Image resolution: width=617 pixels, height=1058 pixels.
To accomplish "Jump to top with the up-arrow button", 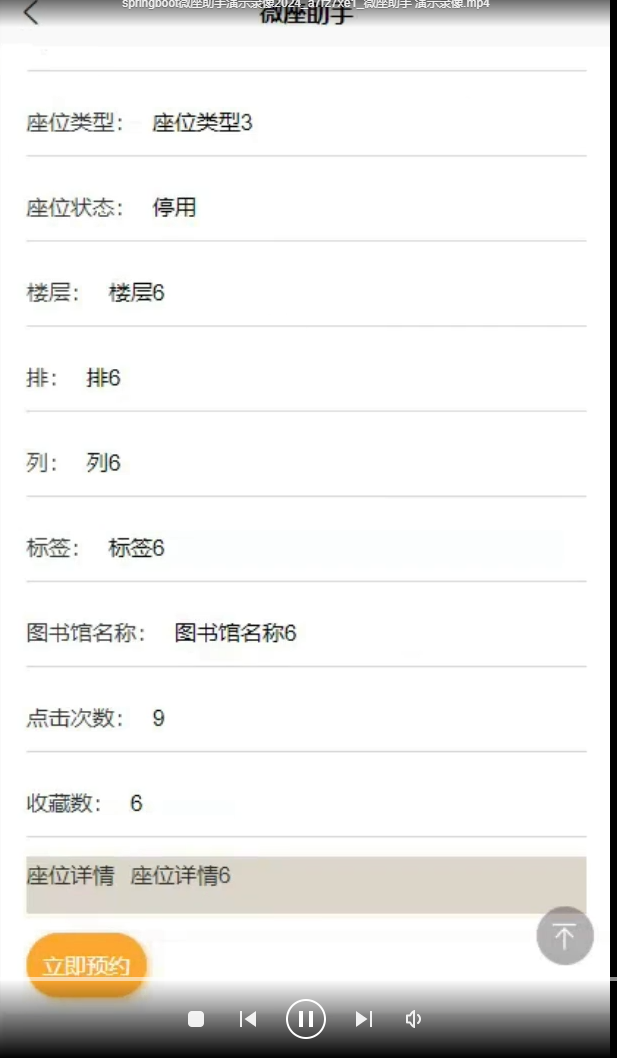I will click(x=565, y=936).
